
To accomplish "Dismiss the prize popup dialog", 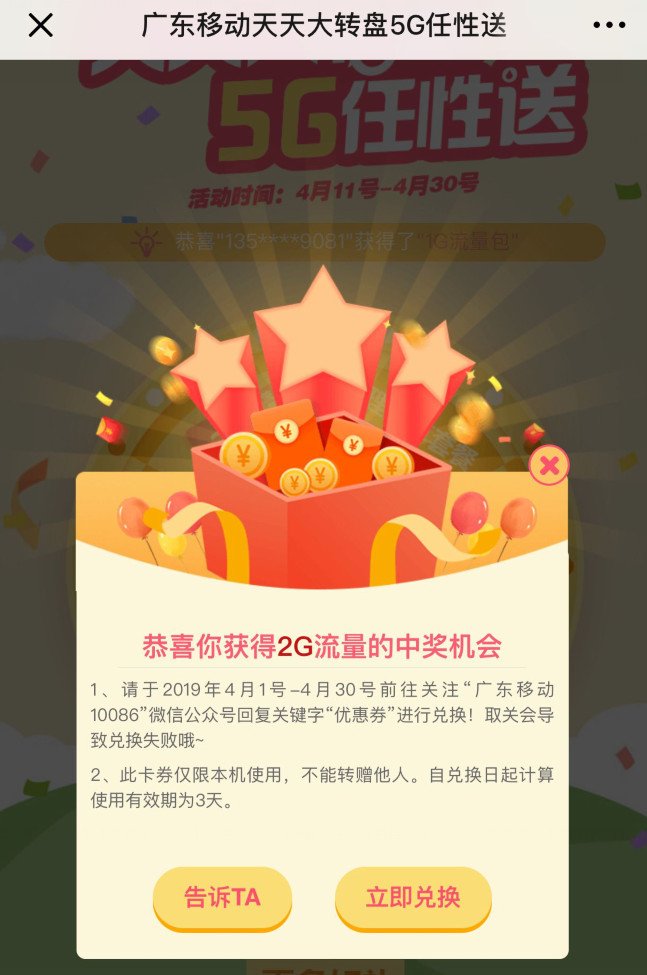I will [x=548, y=465].
